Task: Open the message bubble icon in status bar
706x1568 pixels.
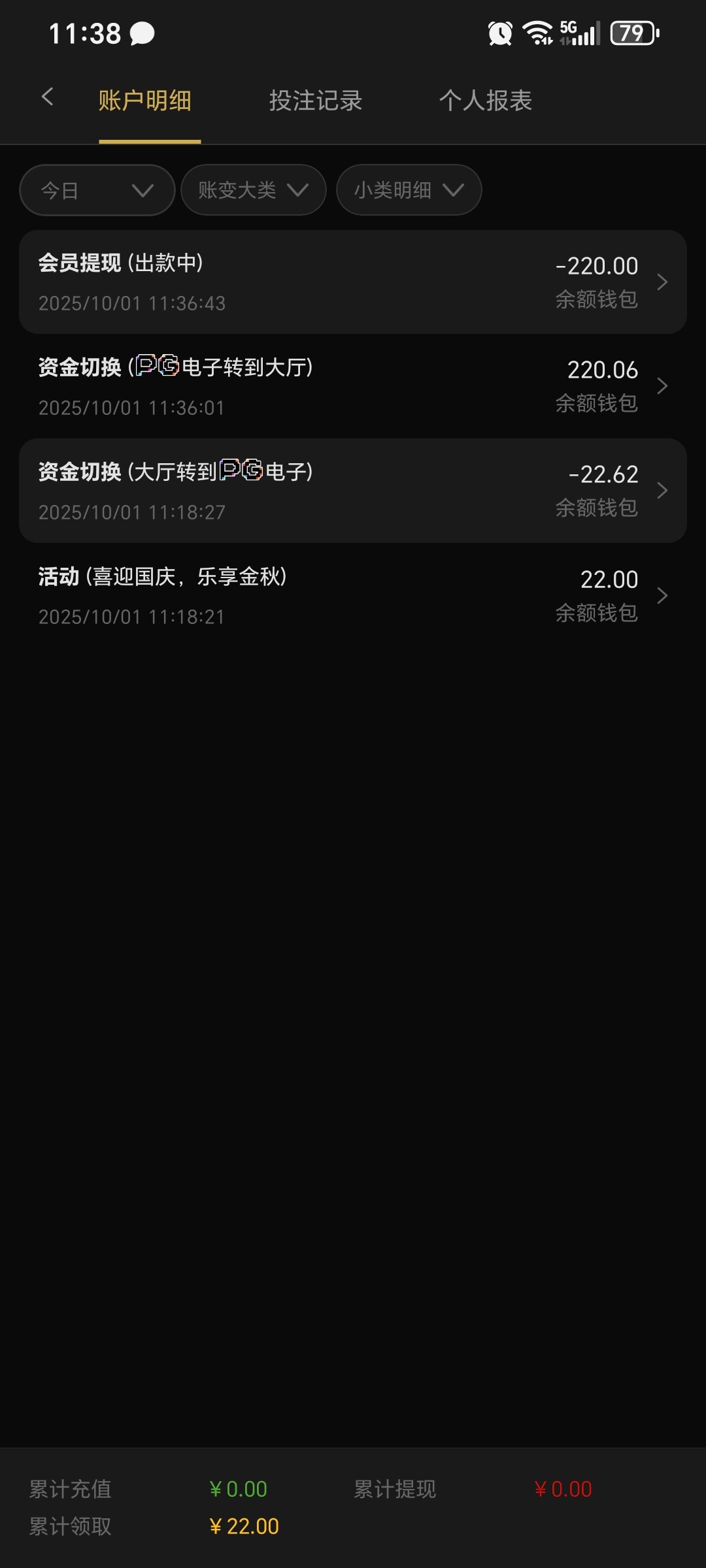Action: click(141, 31)
